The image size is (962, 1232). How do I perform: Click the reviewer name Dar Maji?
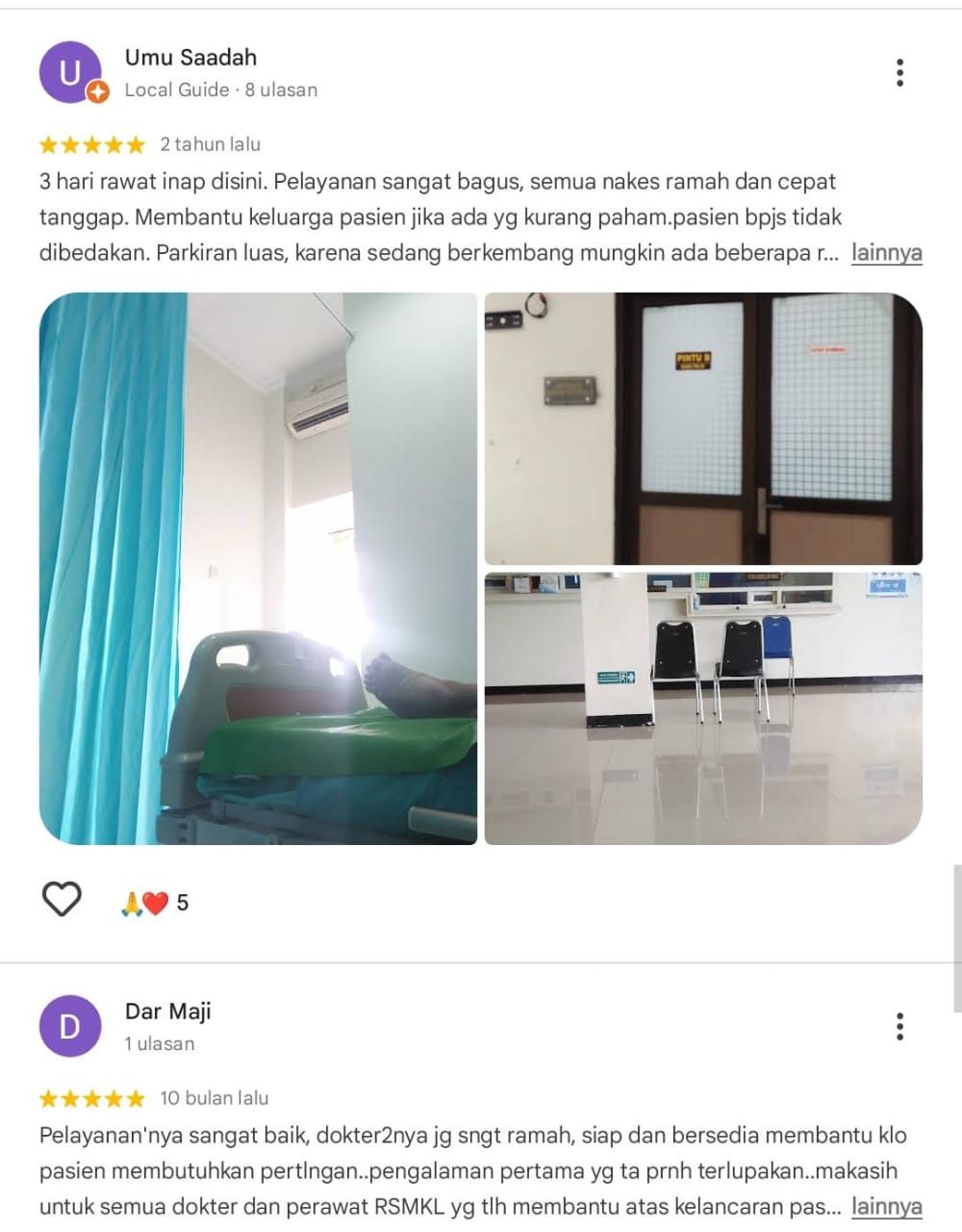pyautogui.click(x=167, y=1012)
